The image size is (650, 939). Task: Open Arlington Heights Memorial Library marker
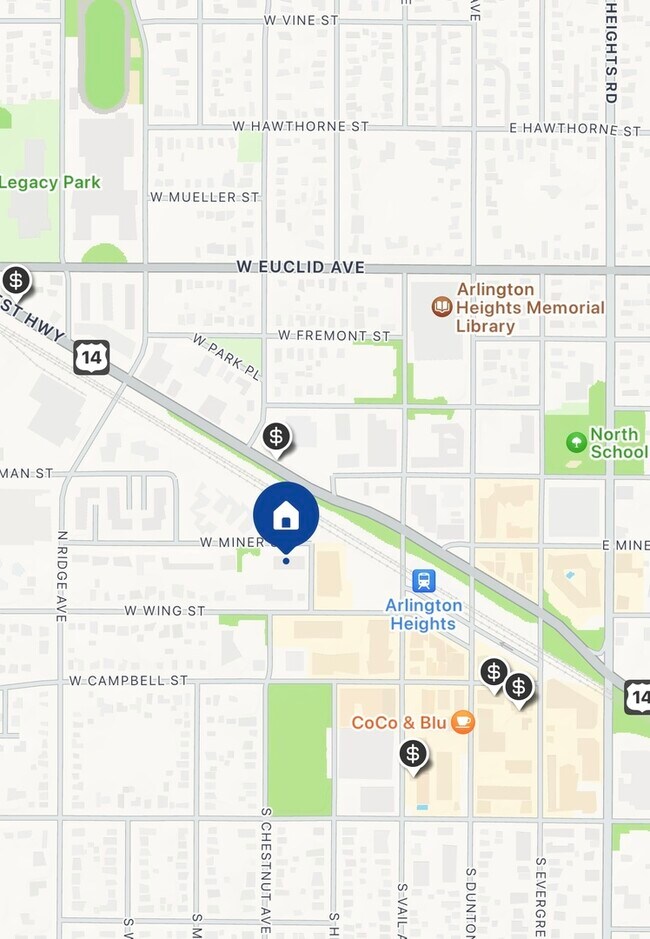(442, 306)
